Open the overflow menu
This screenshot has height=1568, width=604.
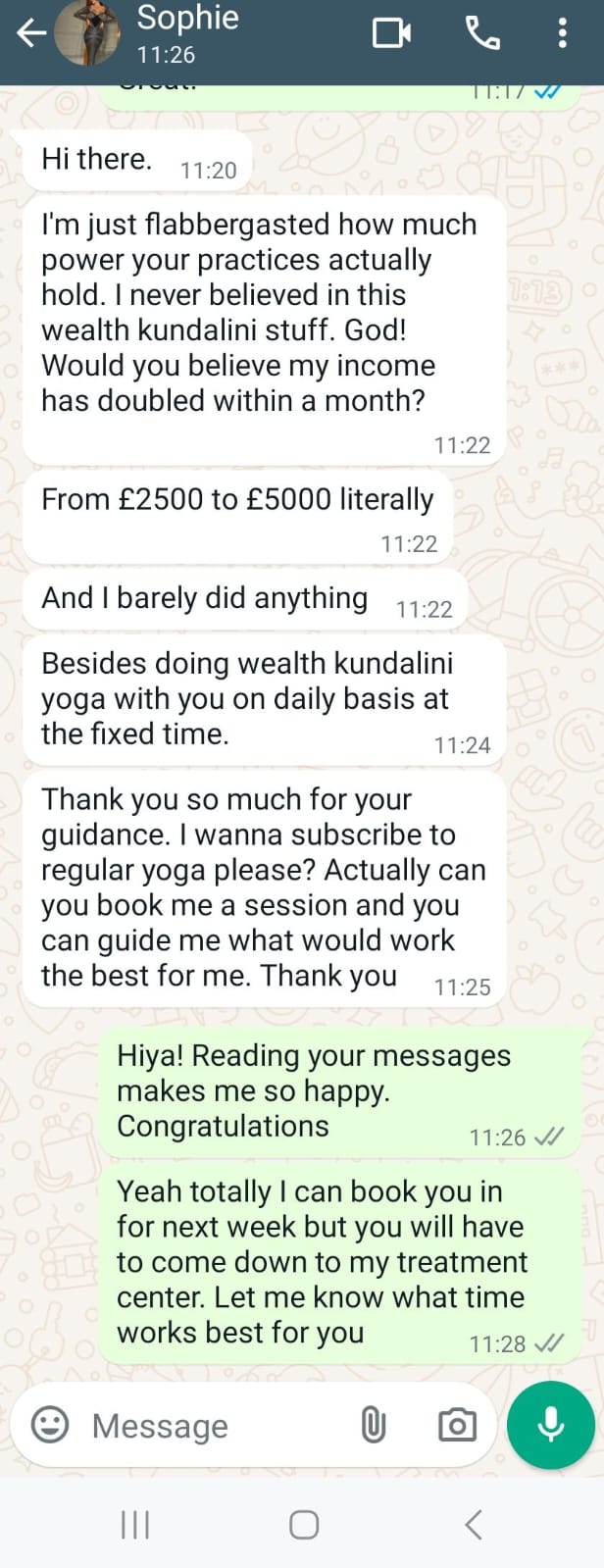click(x=562, y=34)
